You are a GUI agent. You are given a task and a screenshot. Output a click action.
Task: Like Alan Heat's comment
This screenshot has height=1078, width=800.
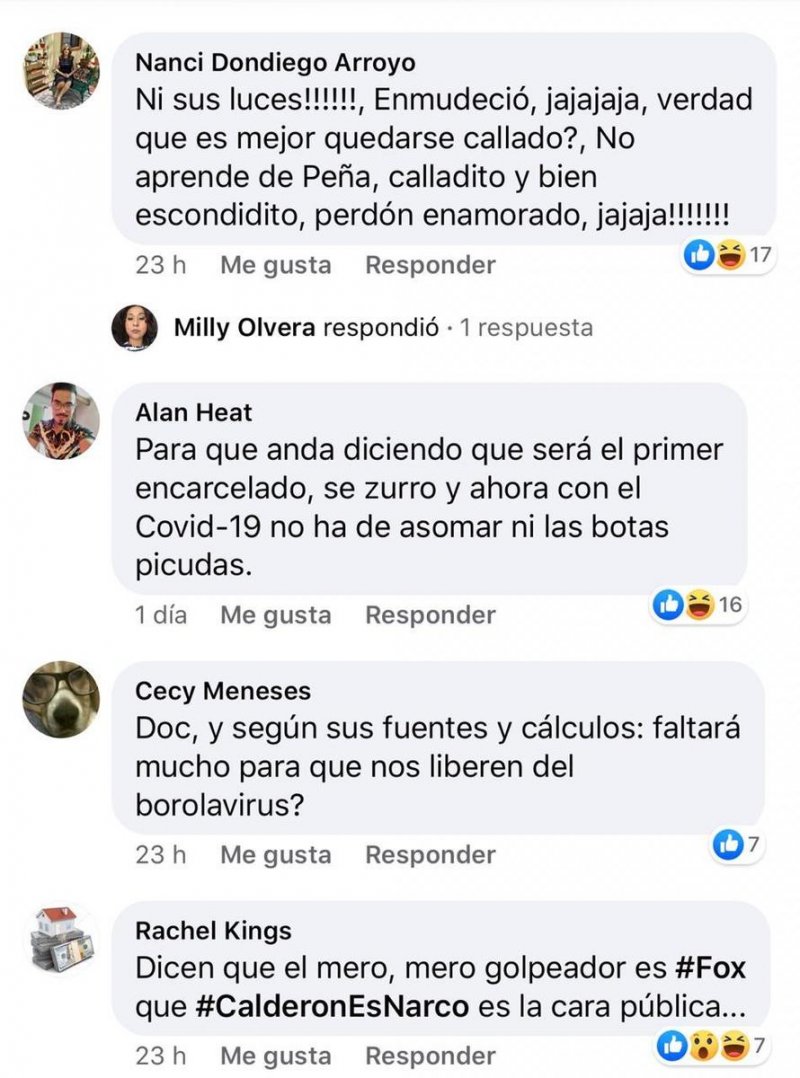[275, 615]
